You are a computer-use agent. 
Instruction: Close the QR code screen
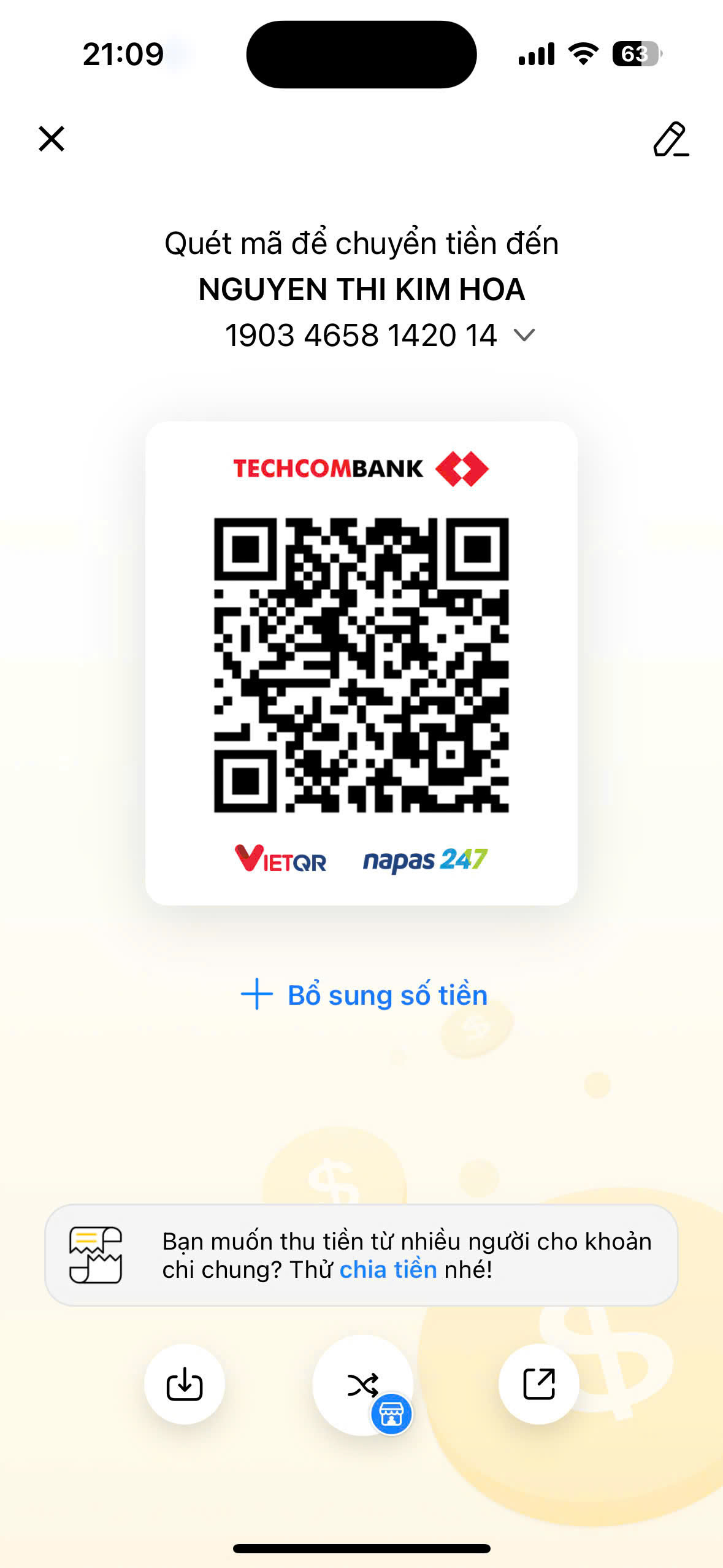(52, 139)
